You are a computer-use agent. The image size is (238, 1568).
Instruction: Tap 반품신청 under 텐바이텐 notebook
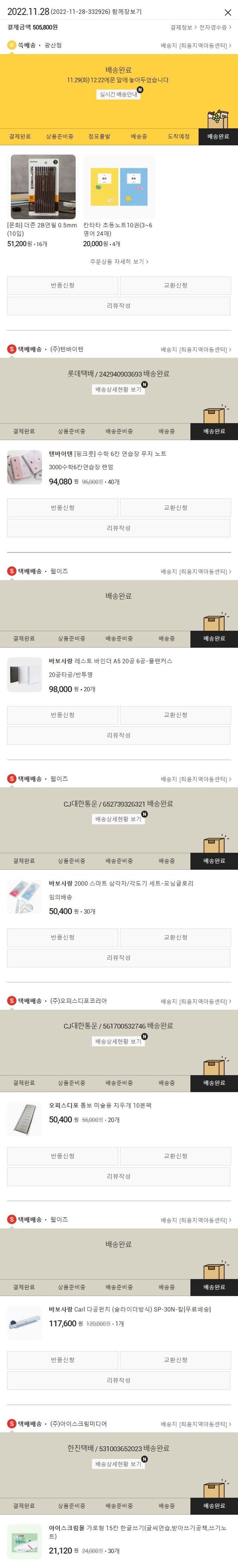62,508
